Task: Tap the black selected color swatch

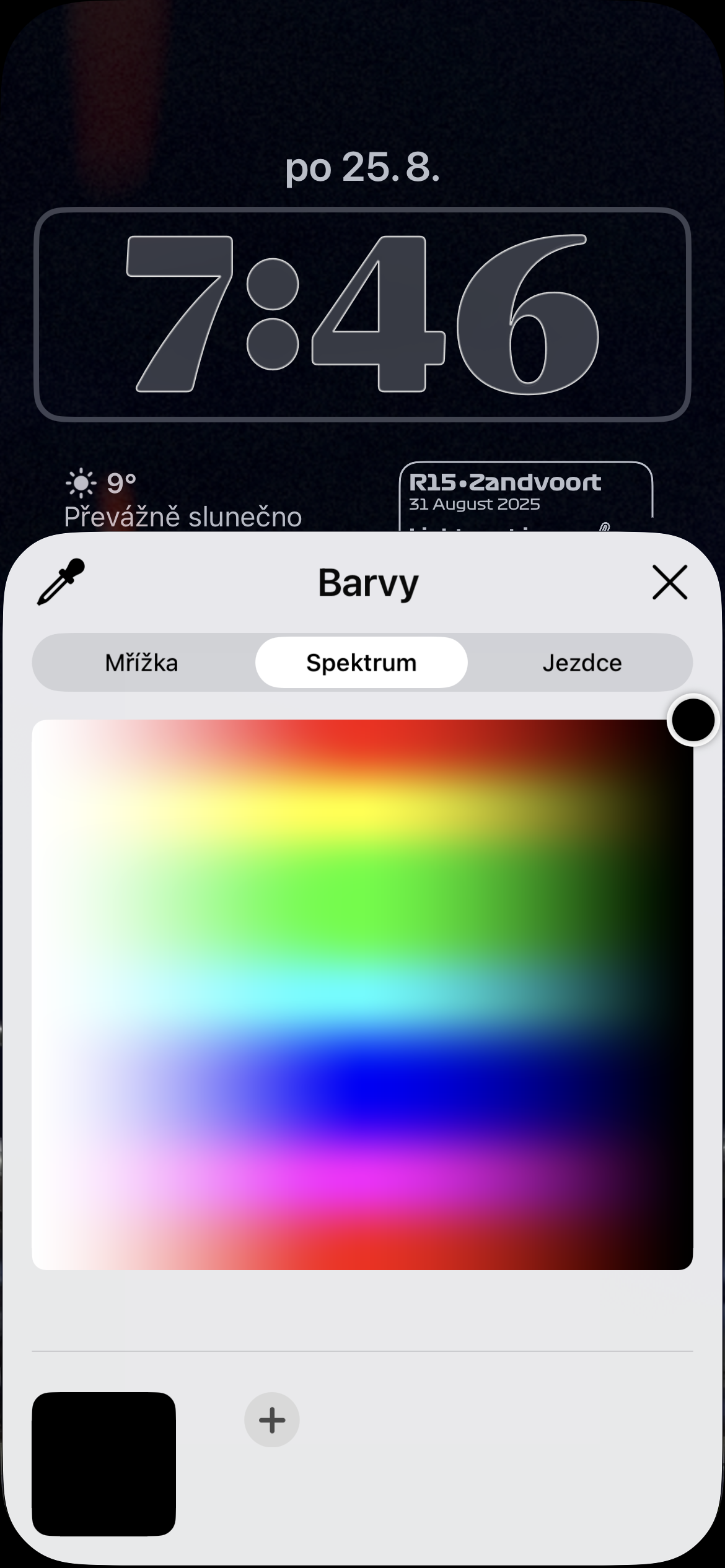Action: point(103,1464)
